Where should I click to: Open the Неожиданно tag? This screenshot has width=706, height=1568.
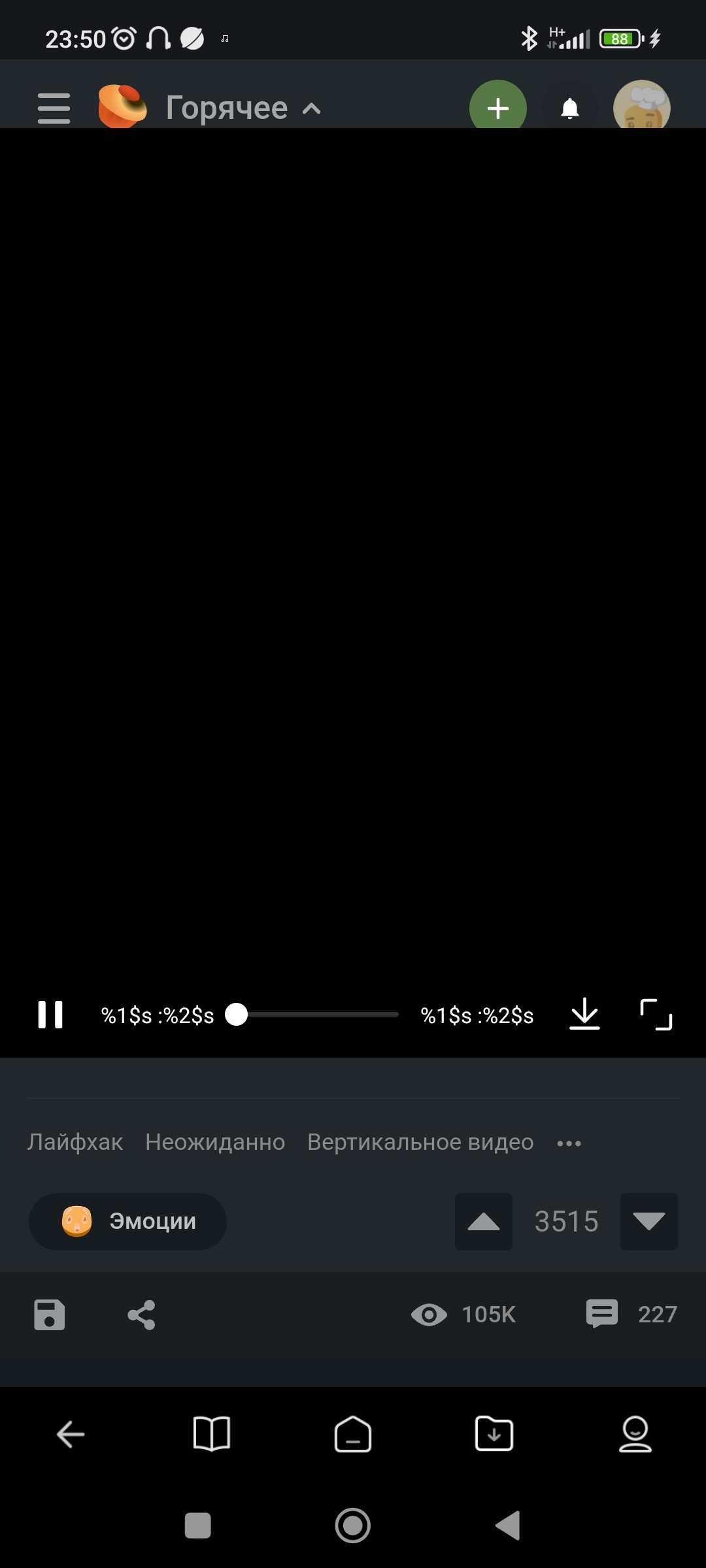(x=215, y=1142)
